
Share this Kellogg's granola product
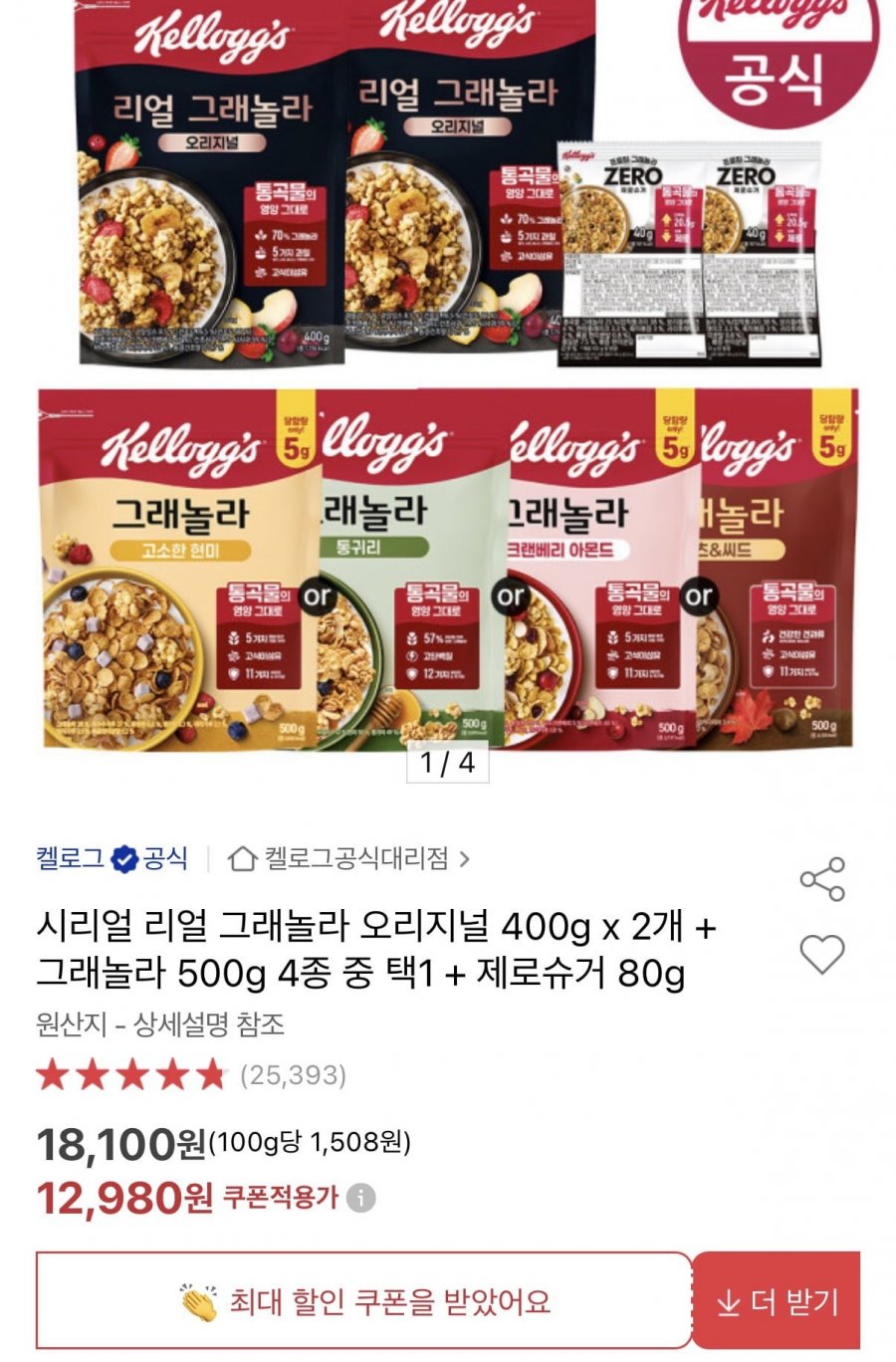[x=822, y=879]
